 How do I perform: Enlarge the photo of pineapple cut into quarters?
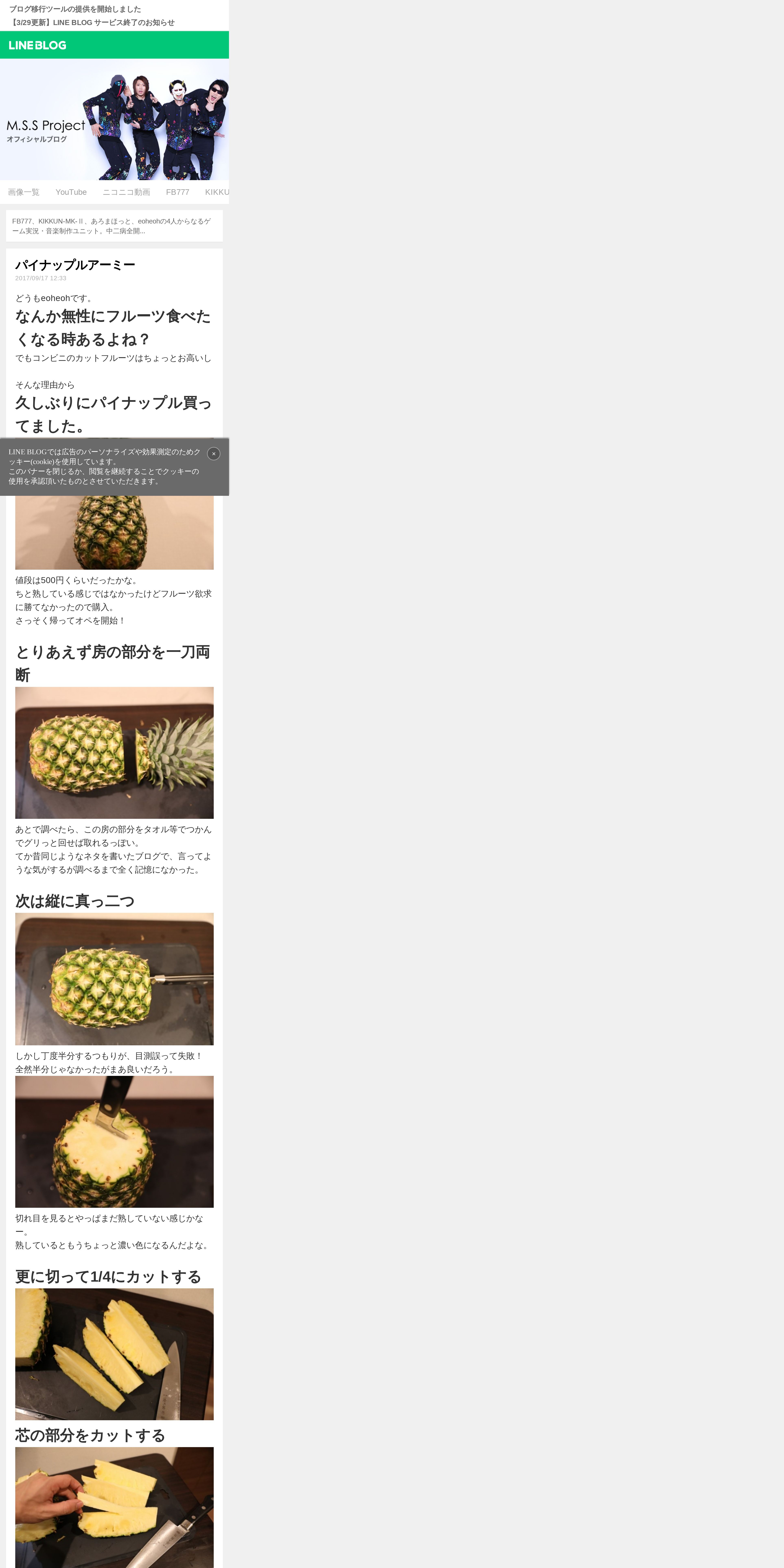click(x=114, y=1354)
